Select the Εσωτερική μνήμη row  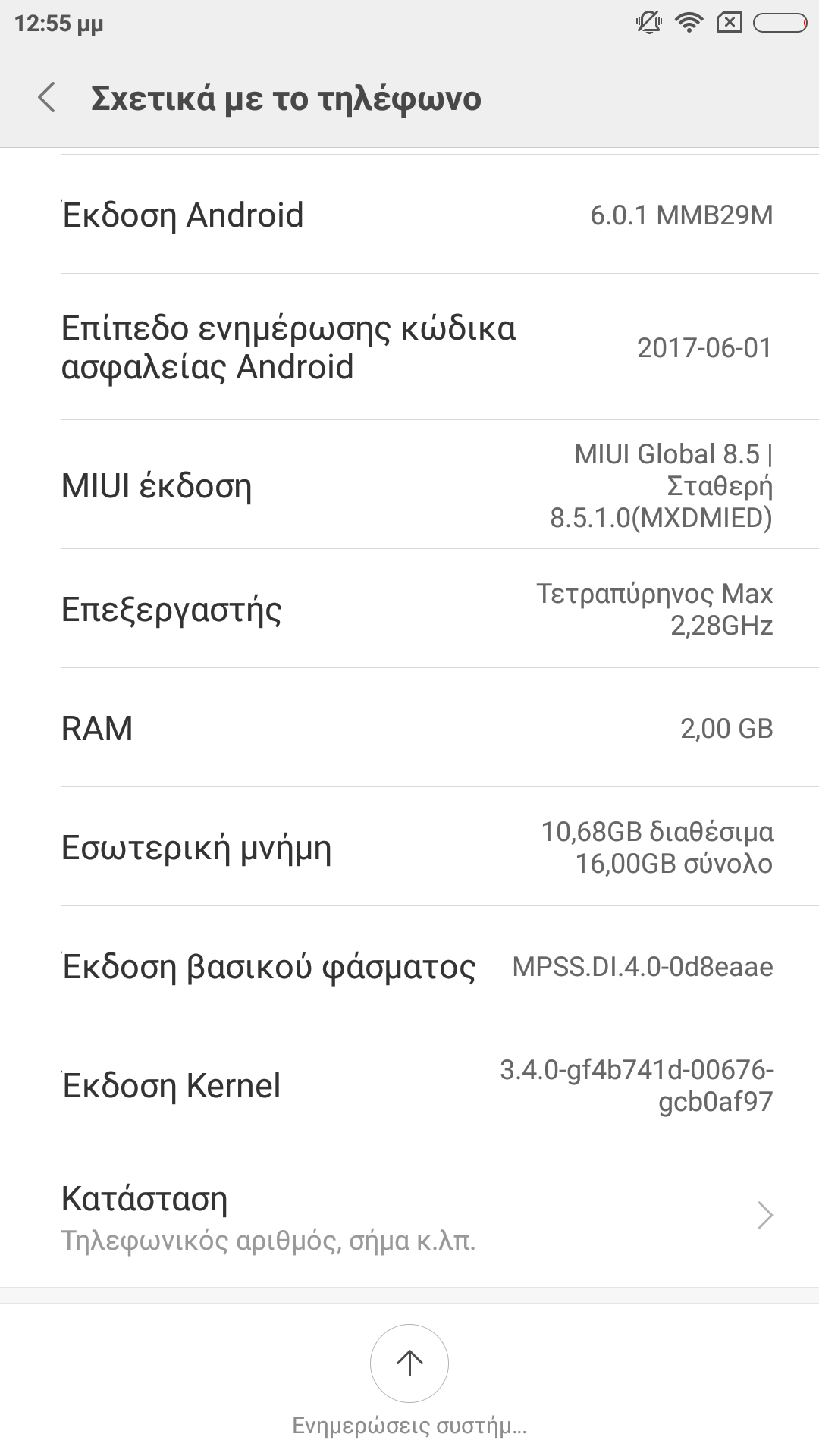[x=409, y=847]
